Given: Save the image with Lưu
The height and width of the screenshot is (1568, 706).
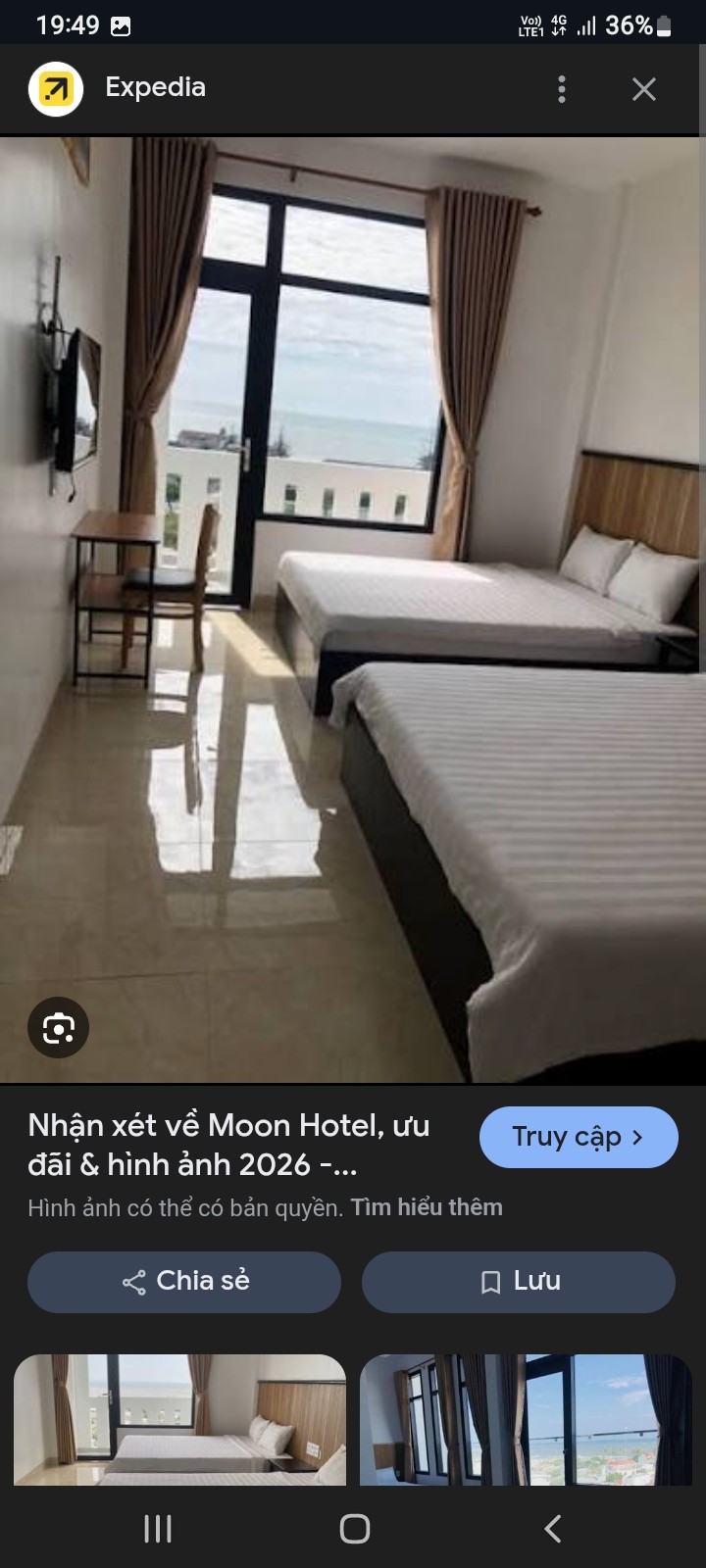Looking at the screenshot, I should (x=518, y=1281).
